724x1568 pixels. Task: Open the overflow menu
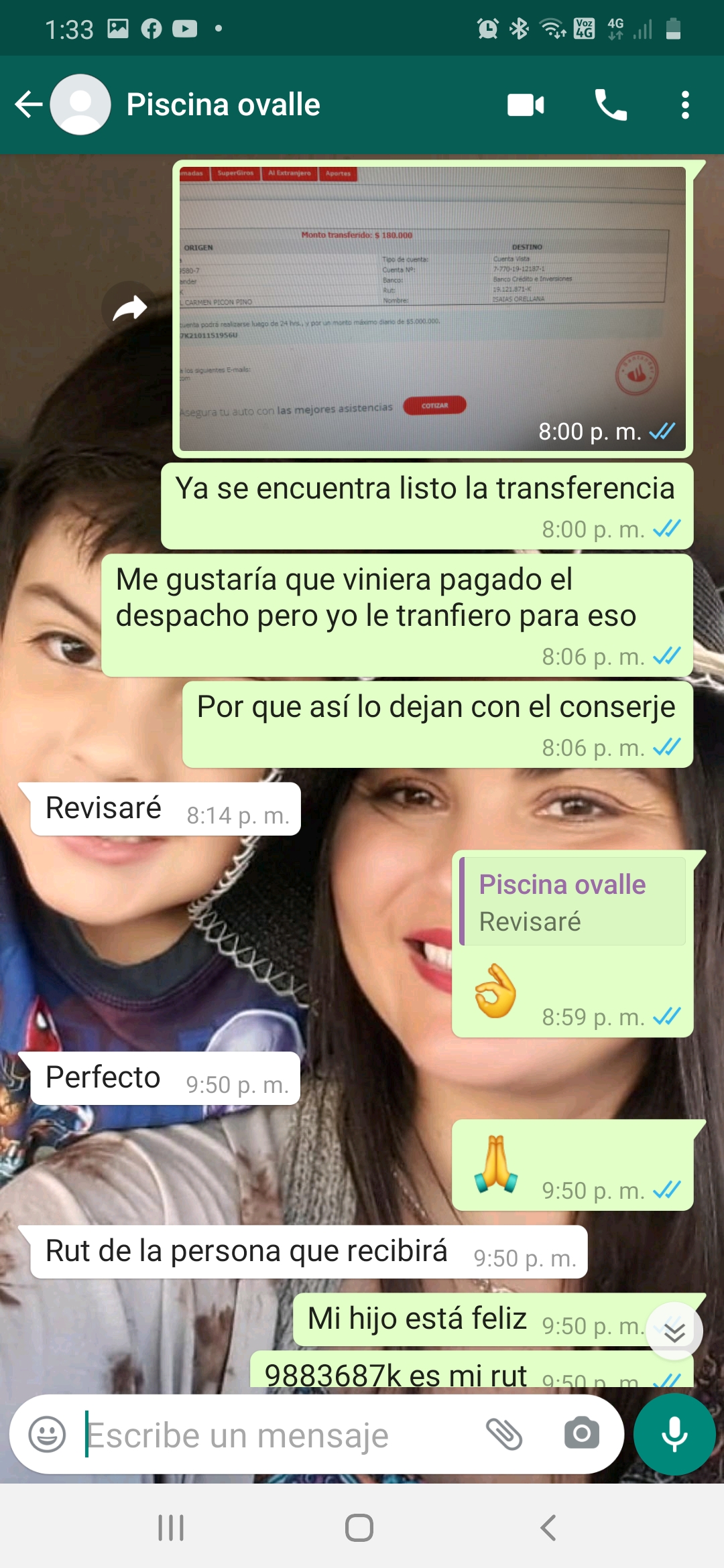(684, 105)
